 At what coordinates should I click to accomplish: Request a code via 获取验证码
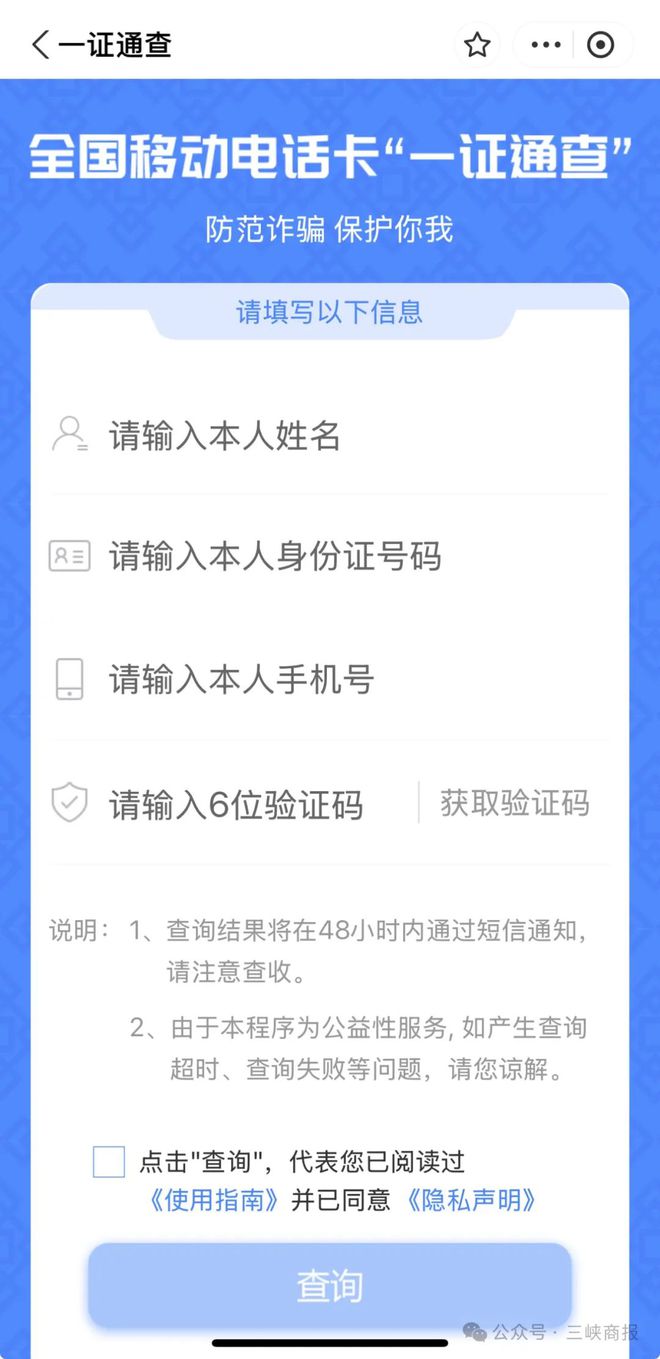(x=515, y=803)
